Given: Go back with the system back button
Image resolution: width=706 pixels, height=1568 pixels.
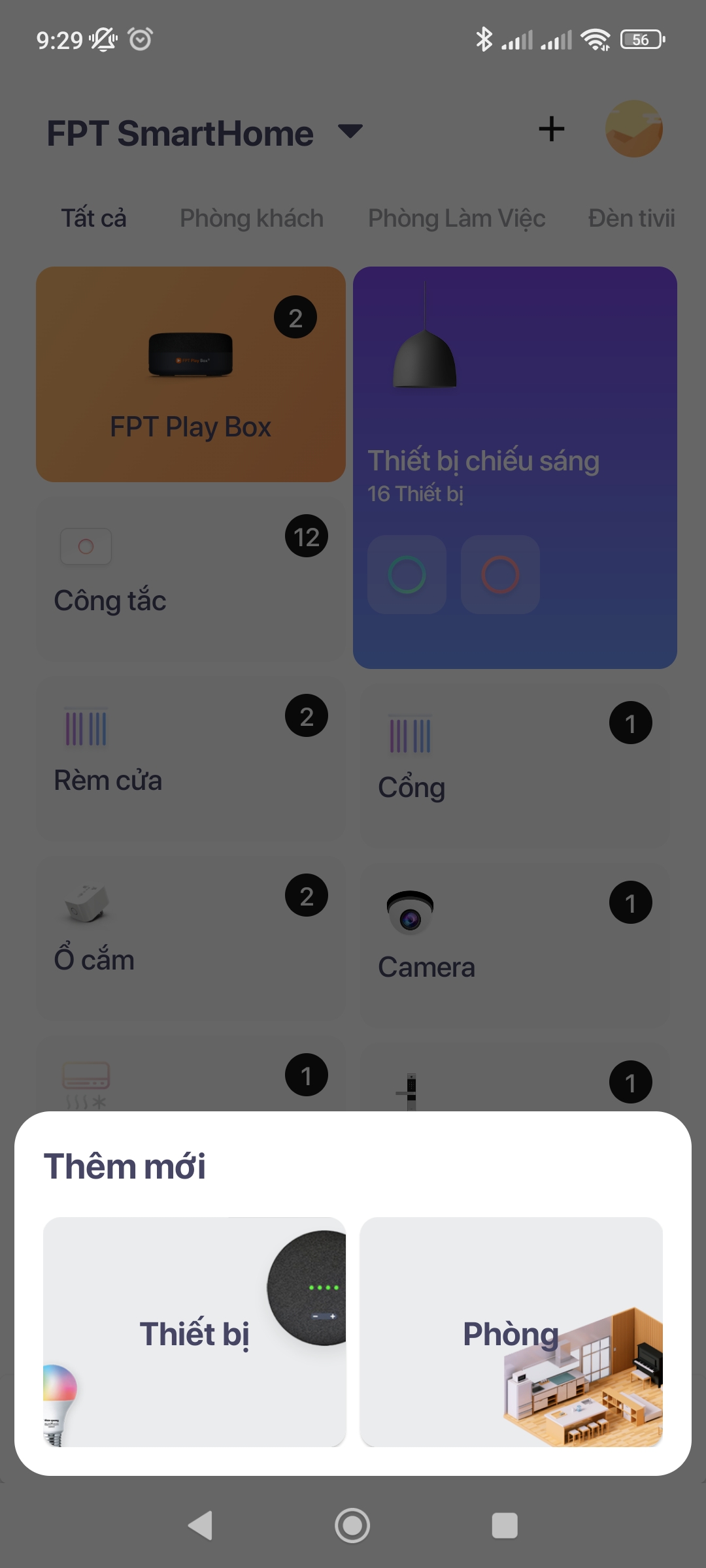Looking at the screenshot, I should tap(200, 1526).
